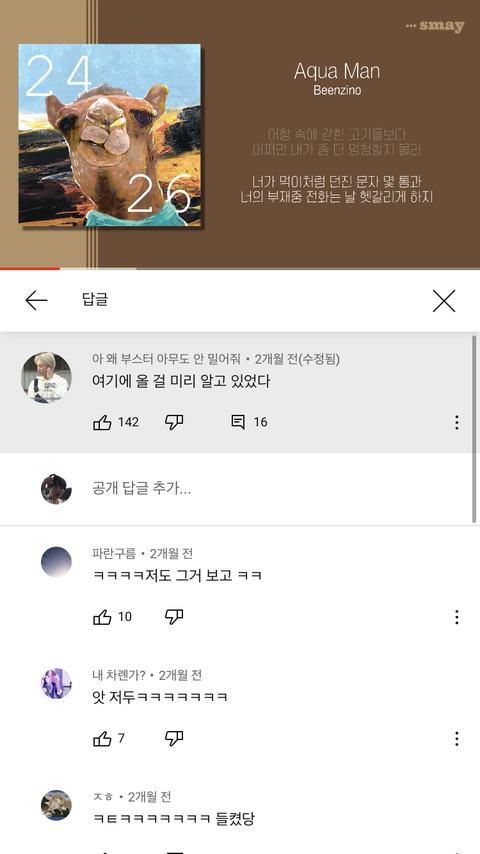This screenshot has height=854, width=480.
Task: Like the reply from 내 차롄가?
Action: (102, 739)
